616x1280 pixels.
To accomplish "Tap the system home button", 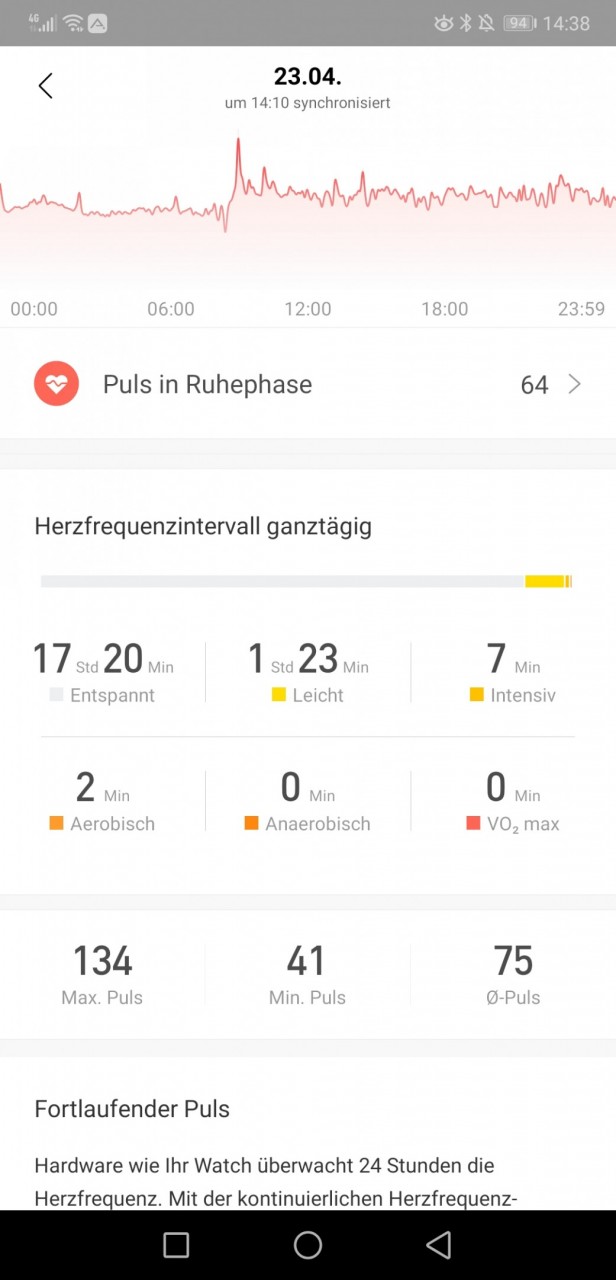I will pyautogui.click(x=308, y=1244).
